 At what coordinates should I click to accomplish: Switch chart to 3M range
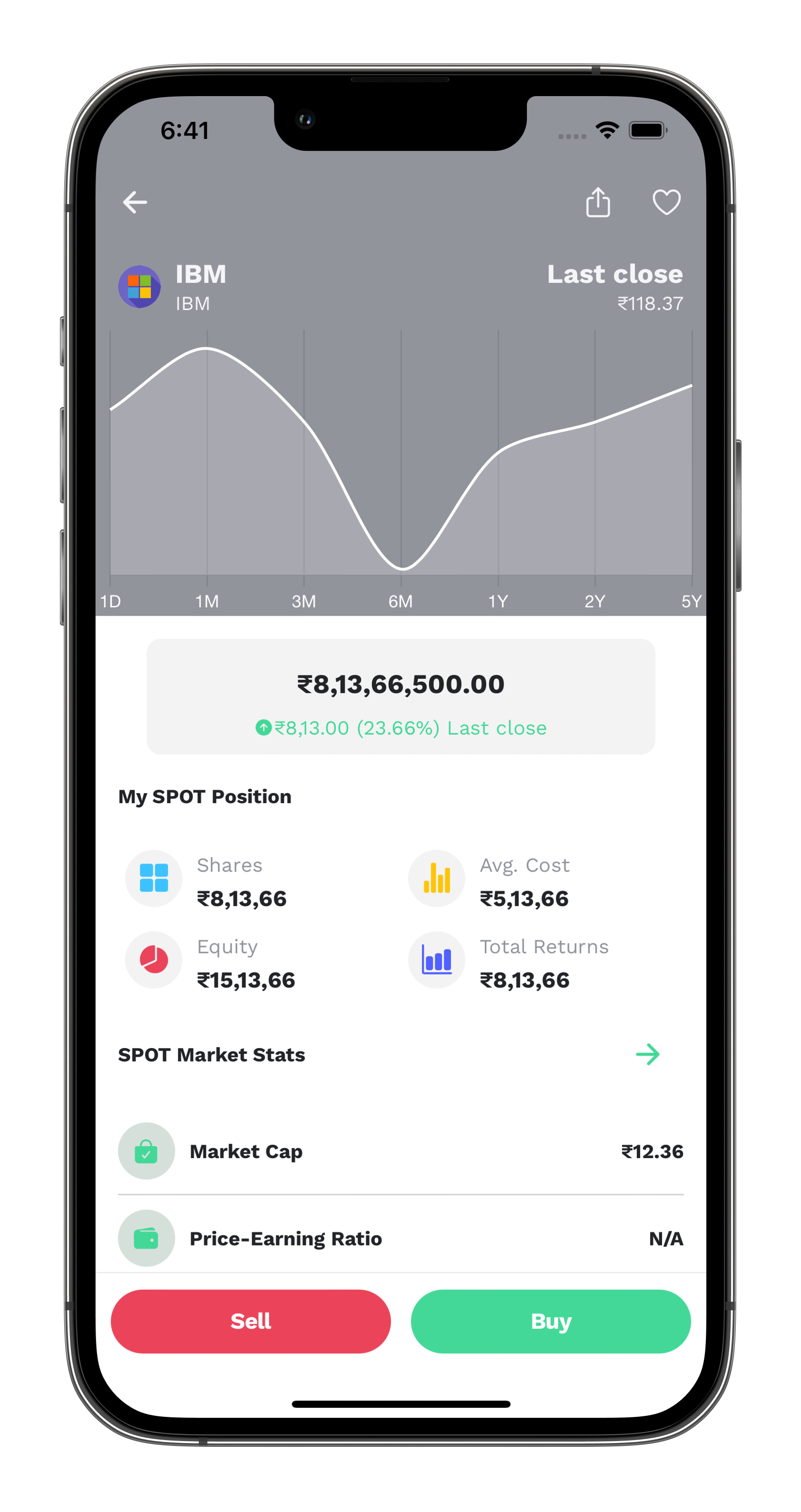pyautogui.click(x=304, y=601)
